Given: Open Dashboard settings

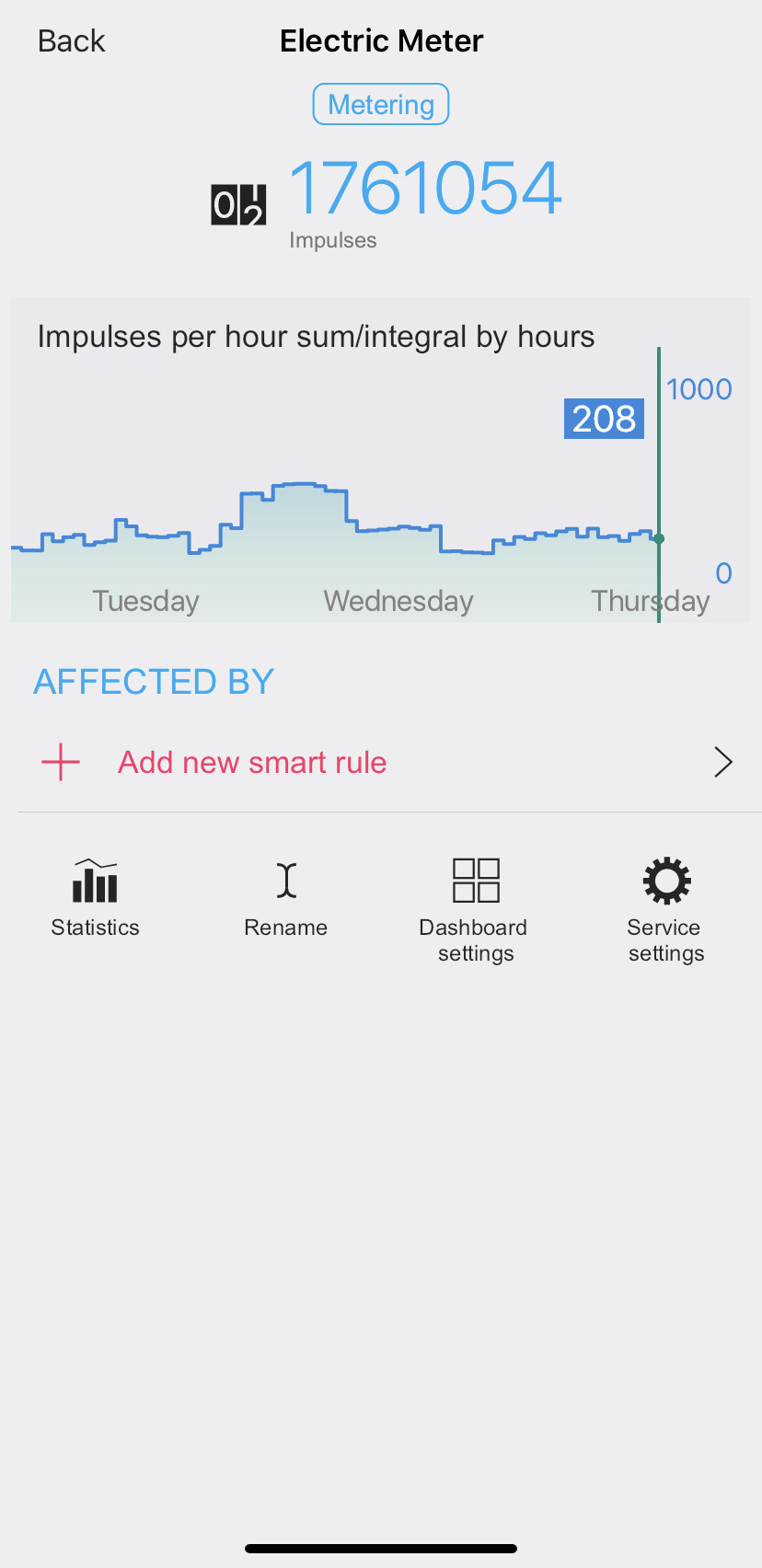Looking at the screenshot, I should pos(475,909).
